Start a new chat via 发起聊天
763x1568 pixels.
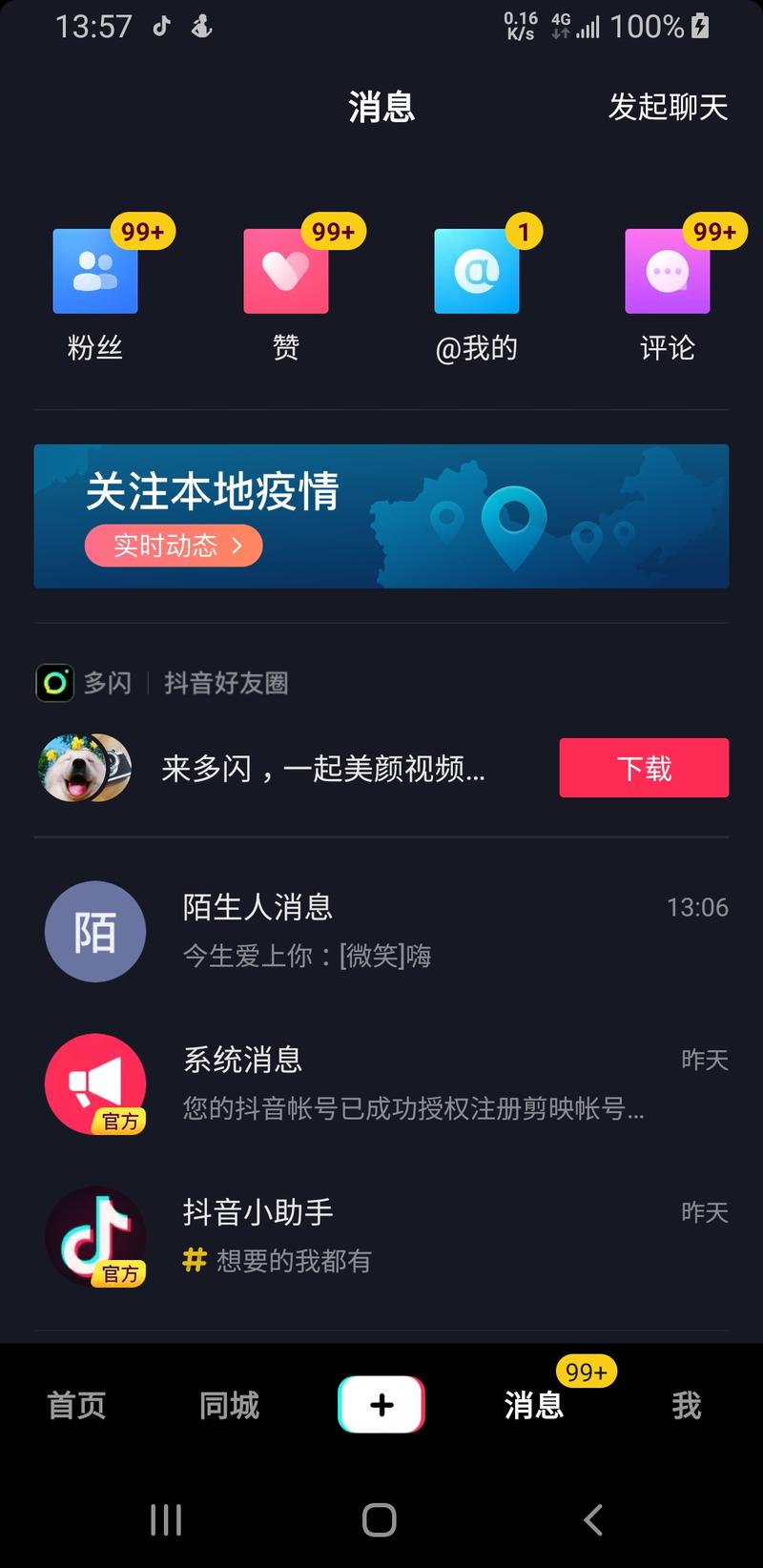[668, 108]
